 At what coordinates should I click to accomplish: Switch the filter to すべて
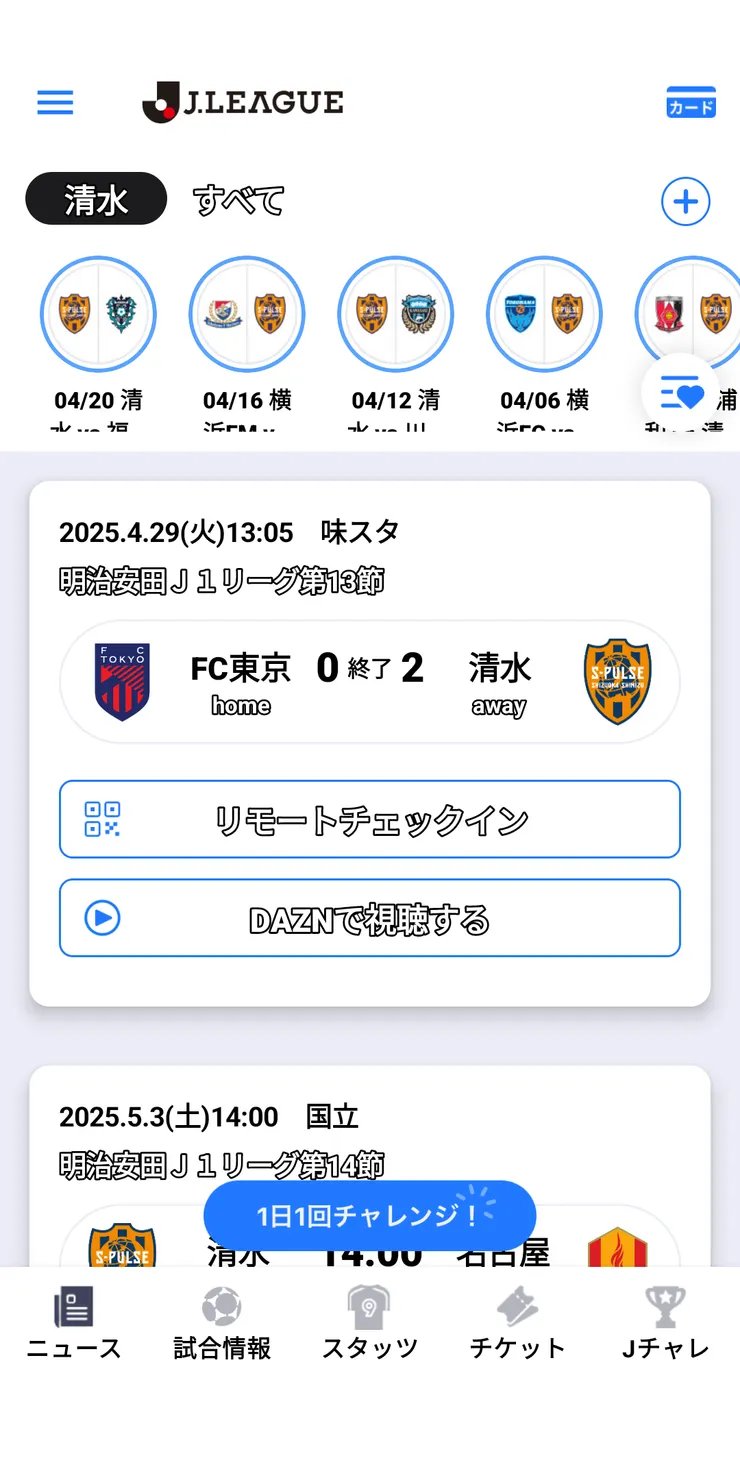(x=238, y=199)
